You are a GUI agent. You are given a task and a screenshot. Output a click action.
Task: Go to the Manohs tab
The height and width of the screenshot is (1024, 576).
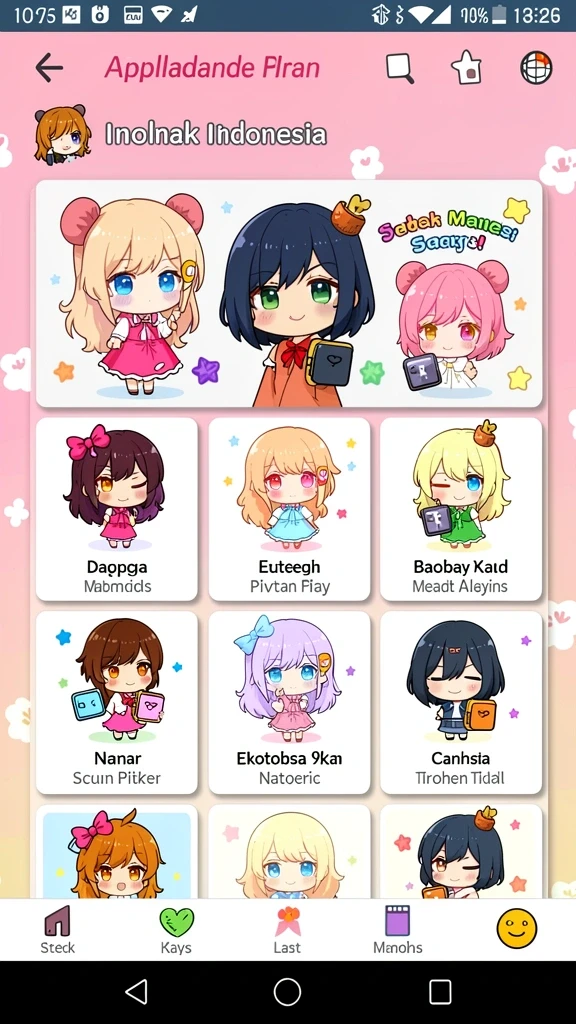click(x=398, y=930)
